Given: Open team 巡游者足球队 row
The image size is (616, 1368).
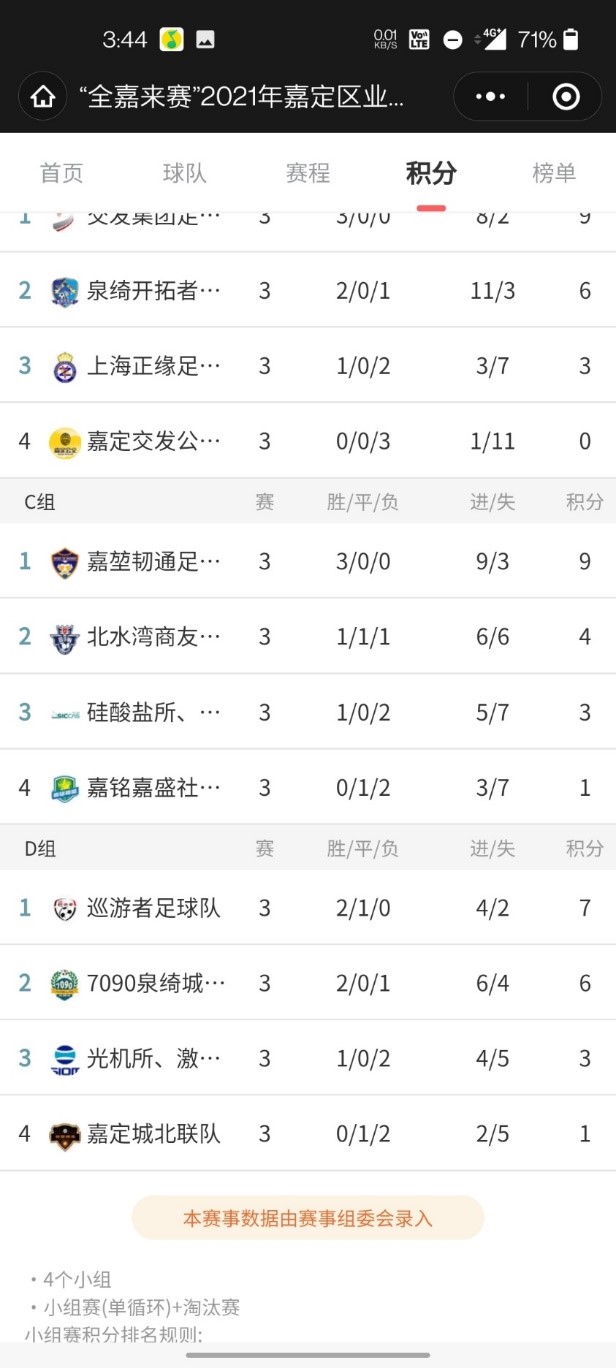Looking at the screenshot, I should click(154, 908).
